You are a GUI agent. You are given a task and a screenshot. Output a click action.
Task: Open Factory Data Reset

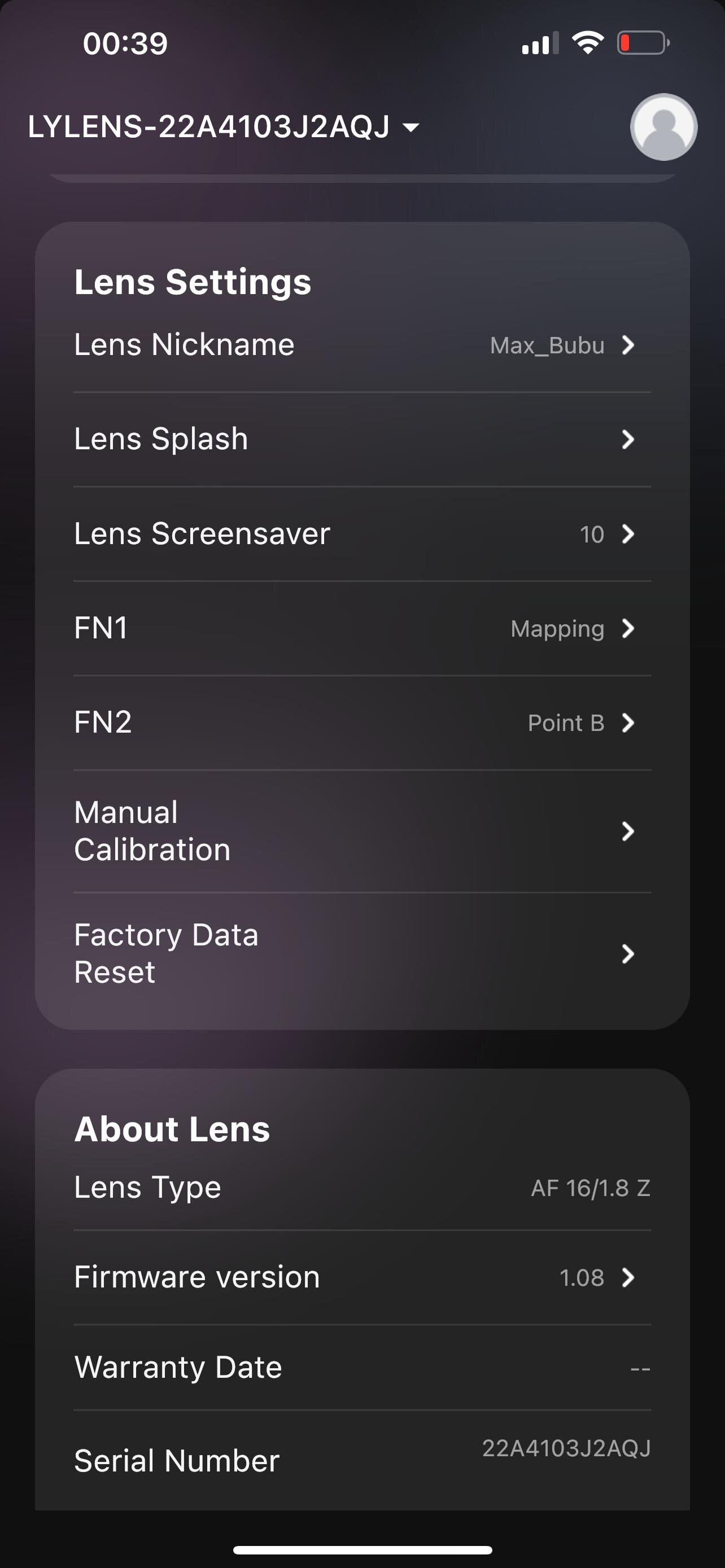tap(362, 953)
